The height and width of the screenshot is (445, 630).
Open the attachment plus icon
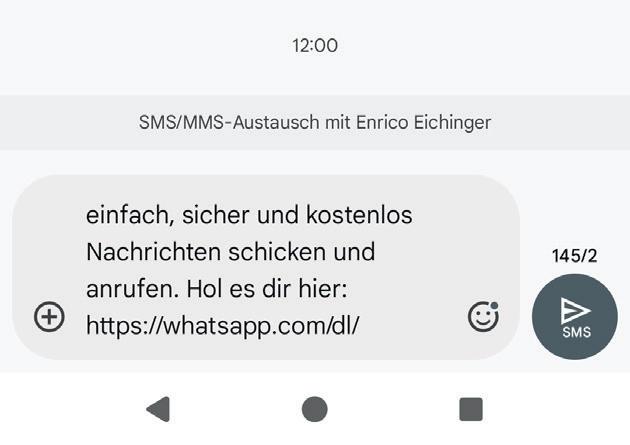(x=49, y=317)
